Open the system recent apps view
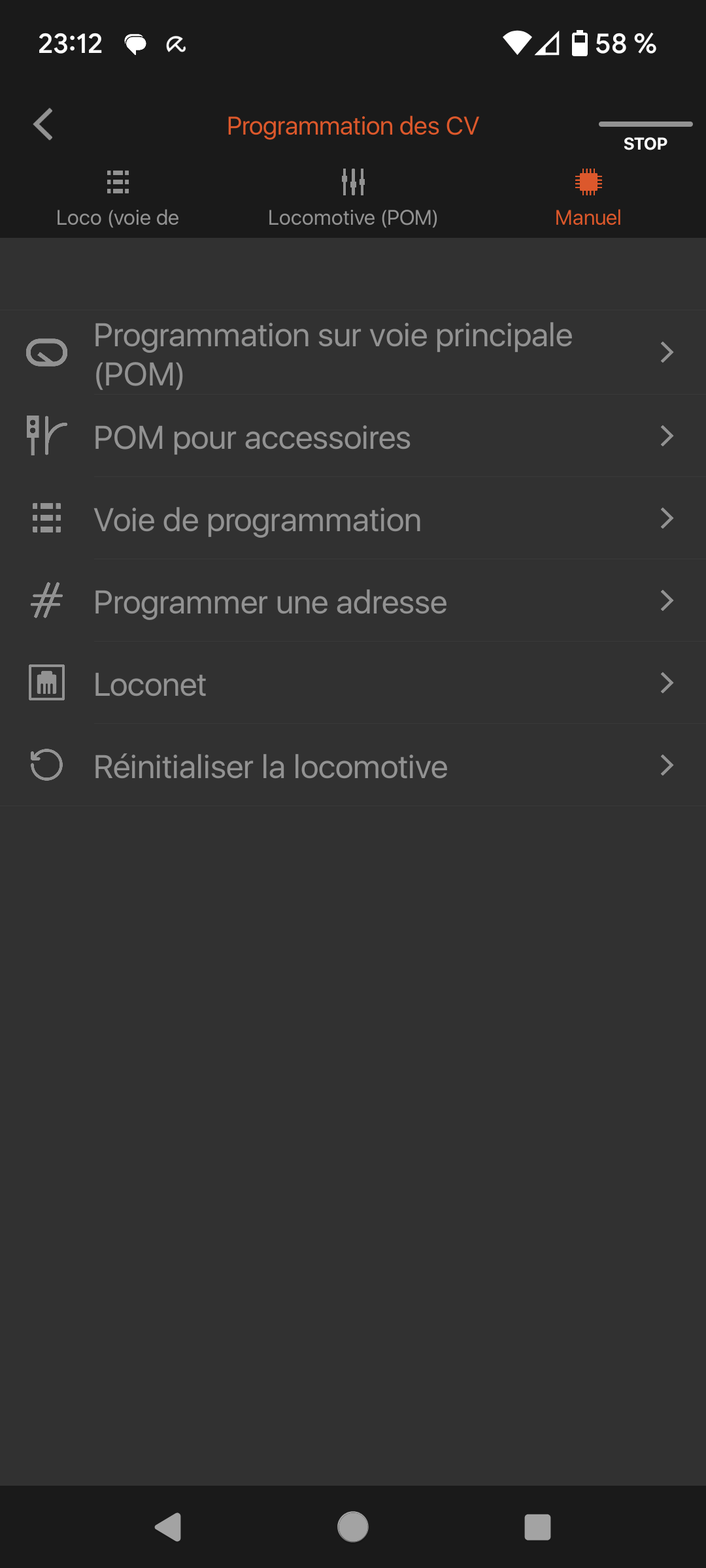This screenshot has height=1568, width=706. pyautogui.click(x=537, y=1527)
